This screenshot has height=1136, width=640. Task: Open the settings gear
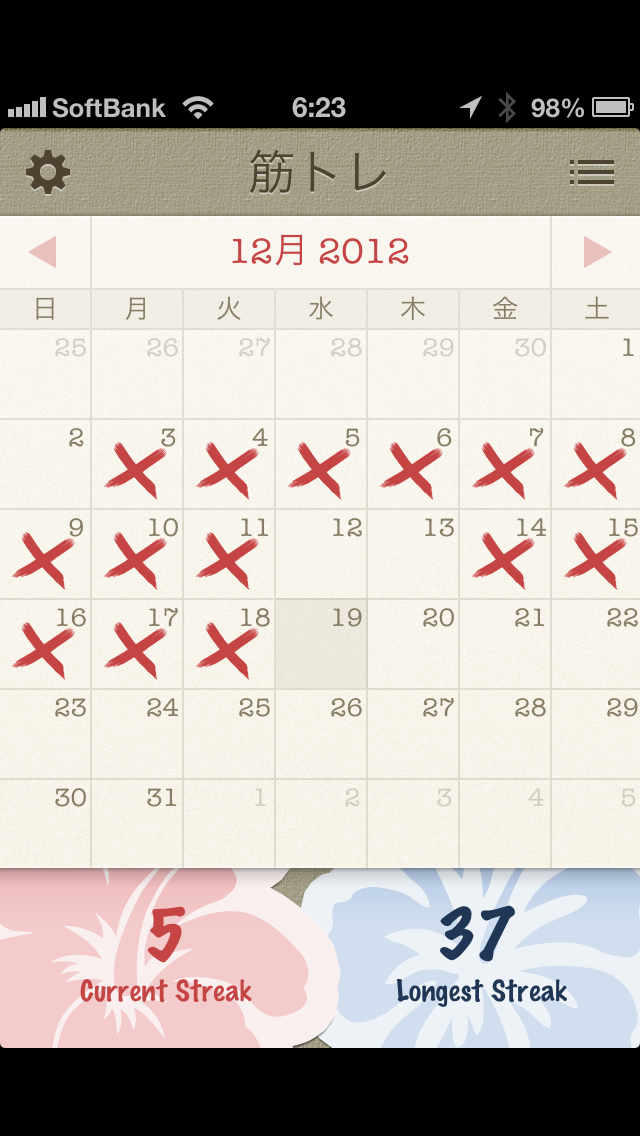click(x=48, y=173)
